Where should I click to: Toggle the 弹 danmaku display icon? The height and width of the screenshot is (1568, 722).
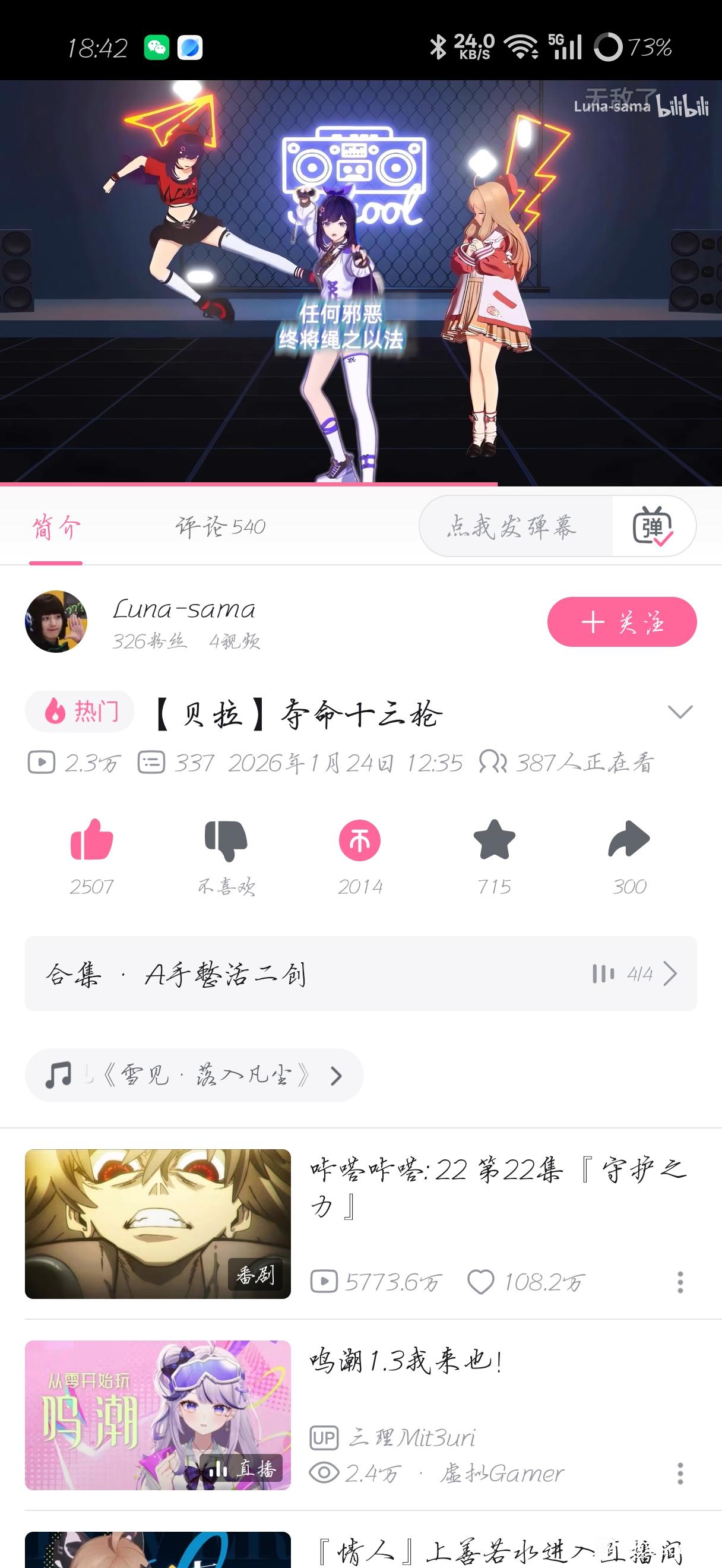point(653,526)
